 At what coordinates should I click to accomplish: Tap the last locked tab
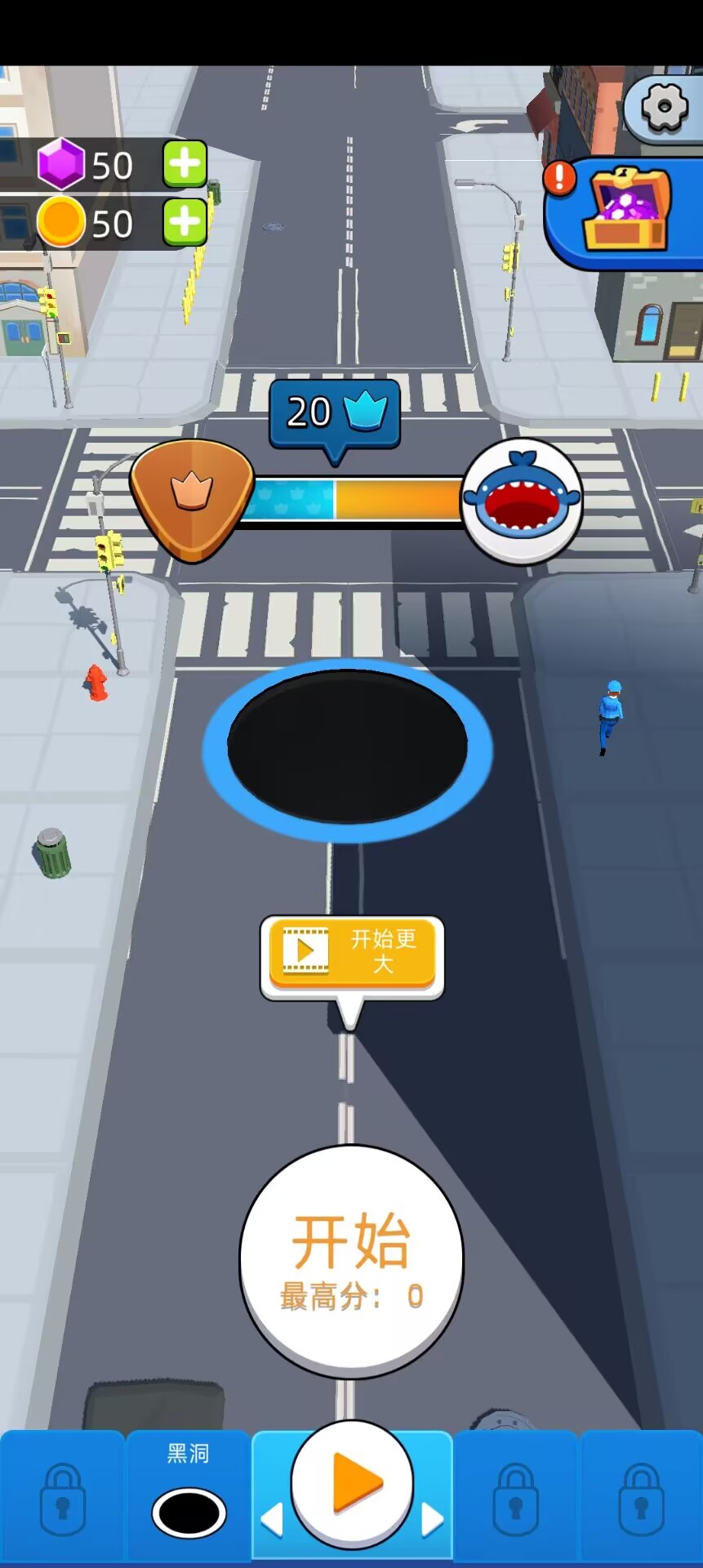pyautogui.click(x=641, y=1498)
